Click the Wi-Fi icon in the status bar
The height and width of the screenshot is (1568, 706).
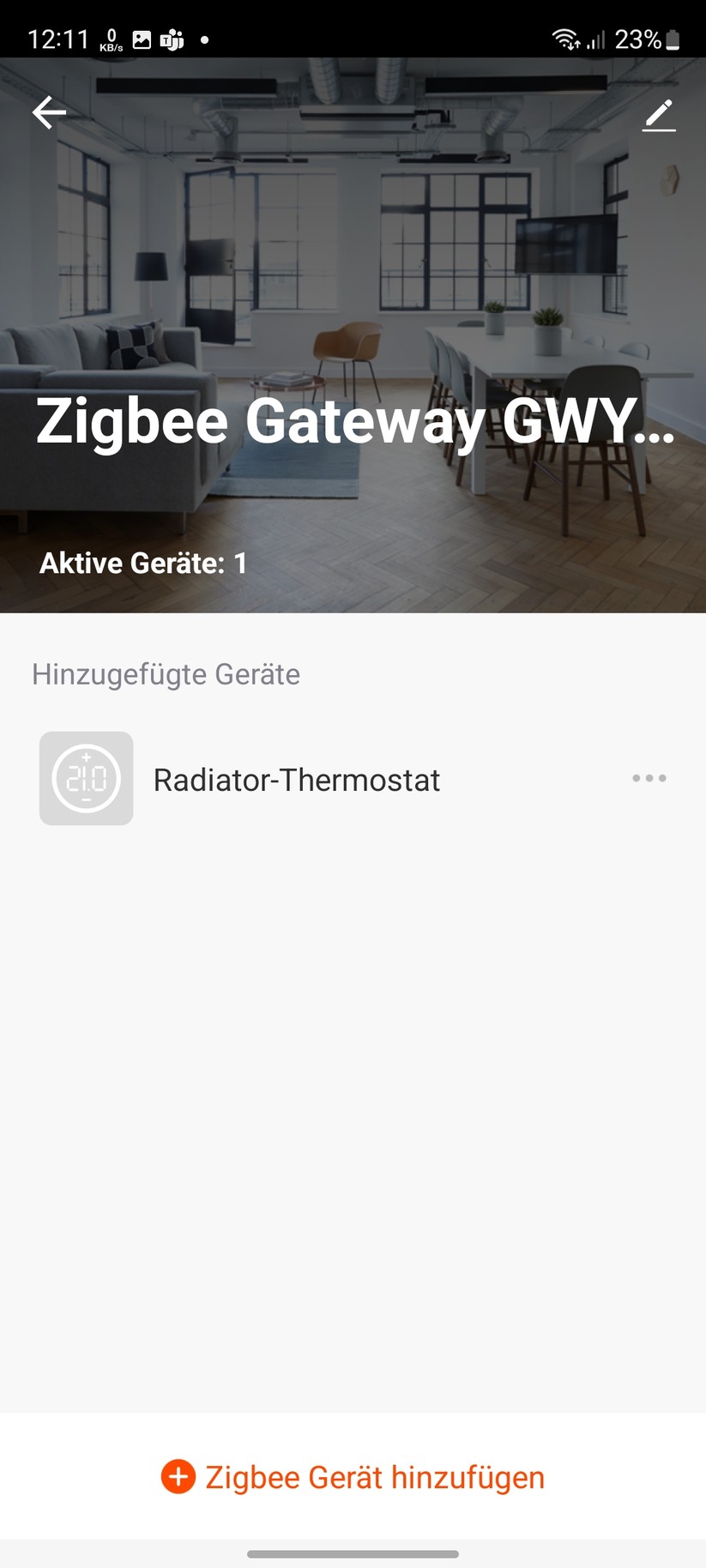click(x=566, y=39)
